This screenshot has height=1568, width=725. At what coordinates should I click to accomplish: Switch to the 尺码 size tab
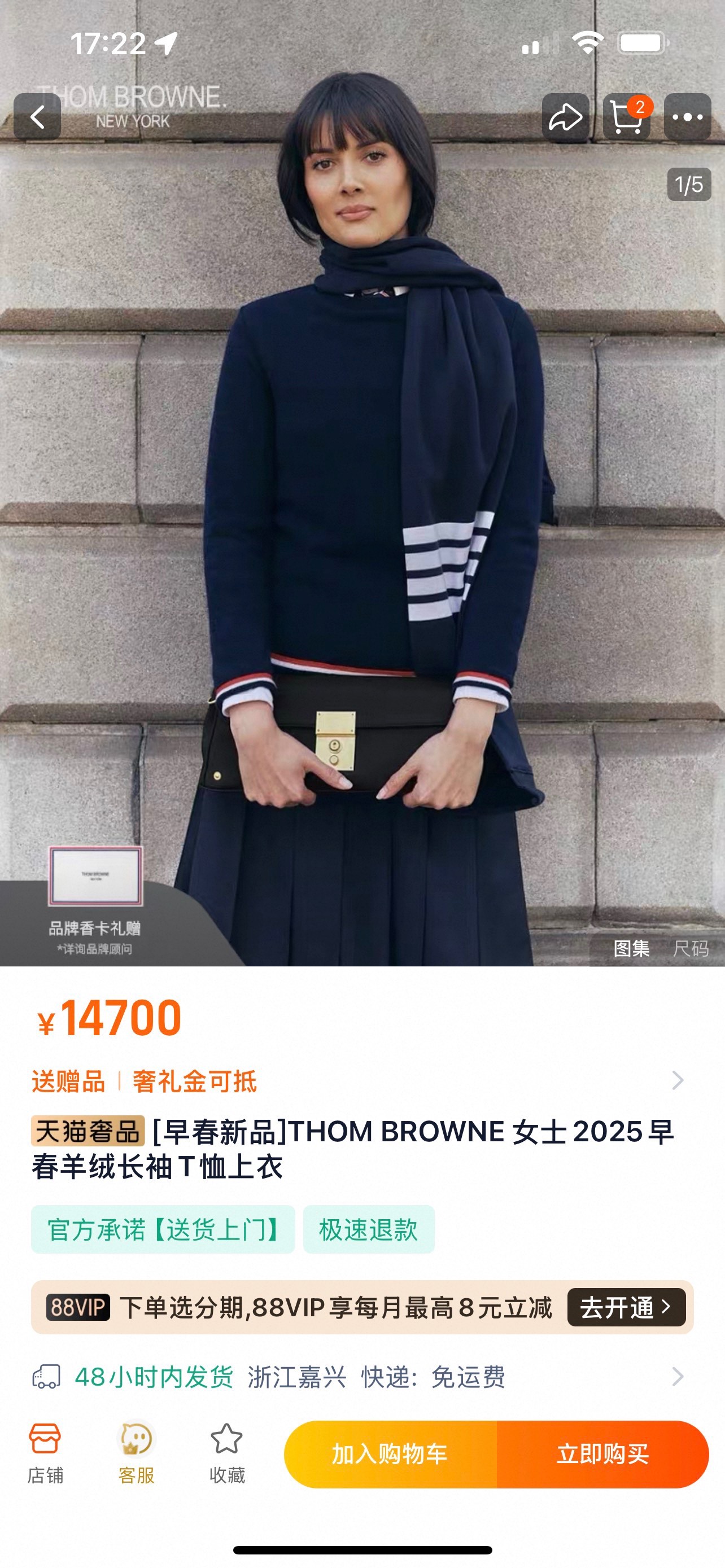coord(691,948)
